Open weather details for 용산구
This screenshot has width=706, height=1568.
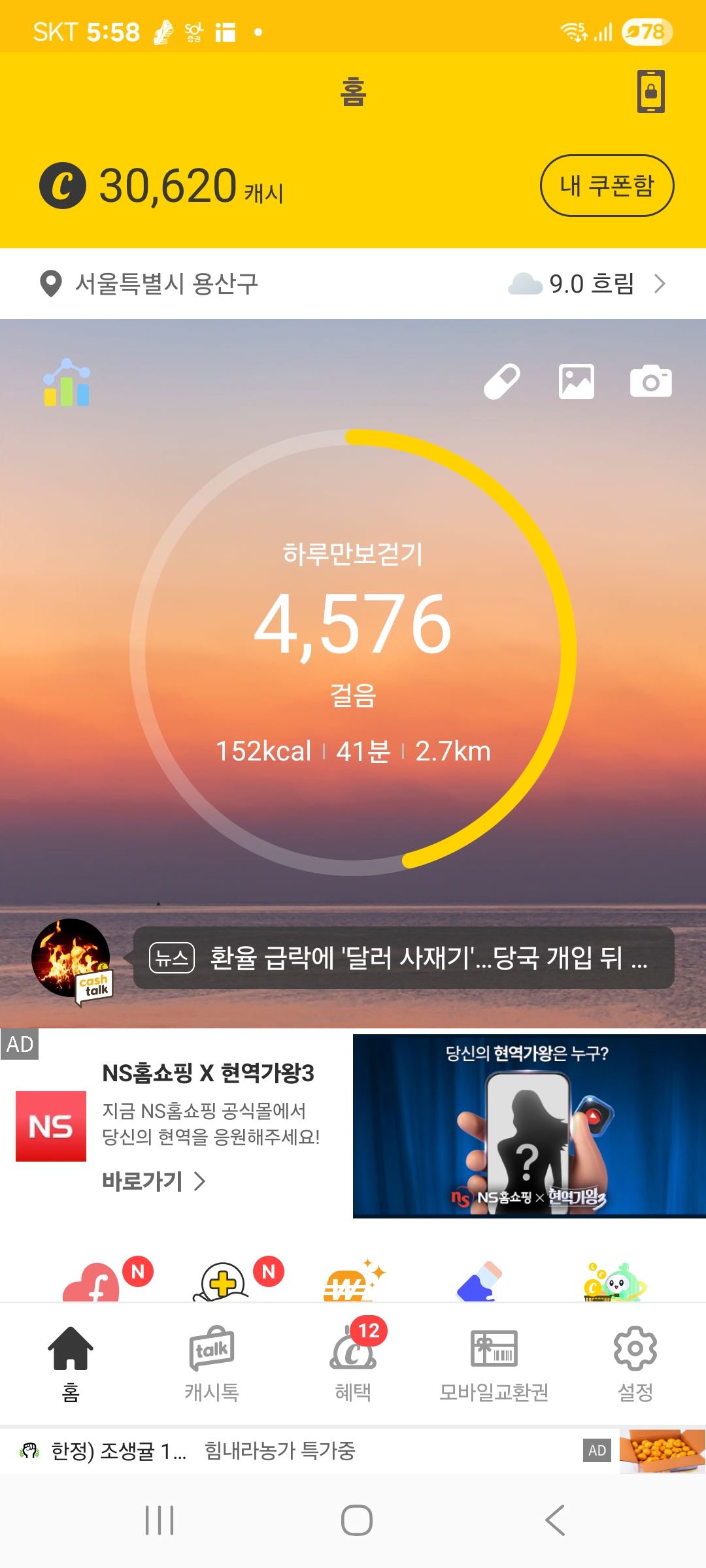[587, 284]
